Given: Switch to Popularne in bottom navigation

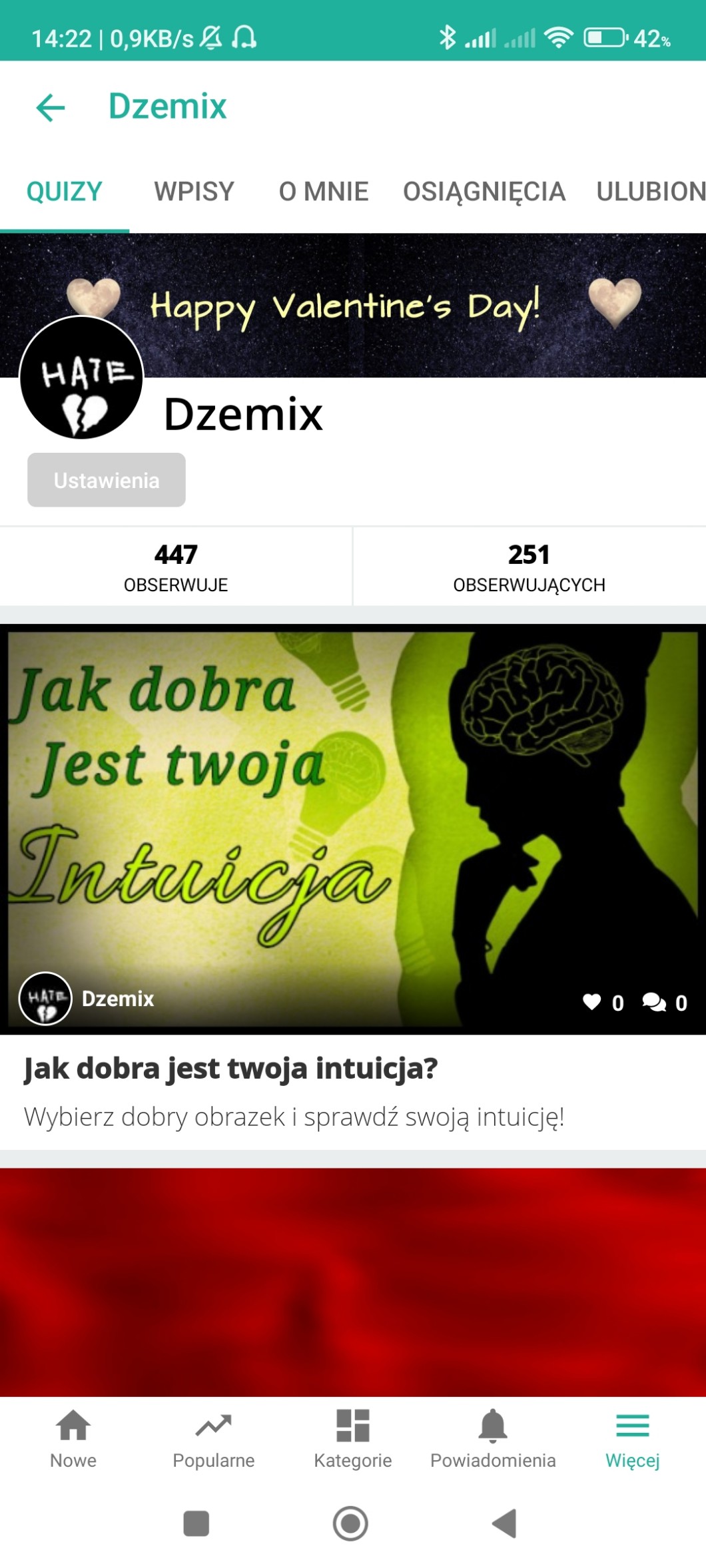Looking at the screenshot, I should click(213, 1438).
